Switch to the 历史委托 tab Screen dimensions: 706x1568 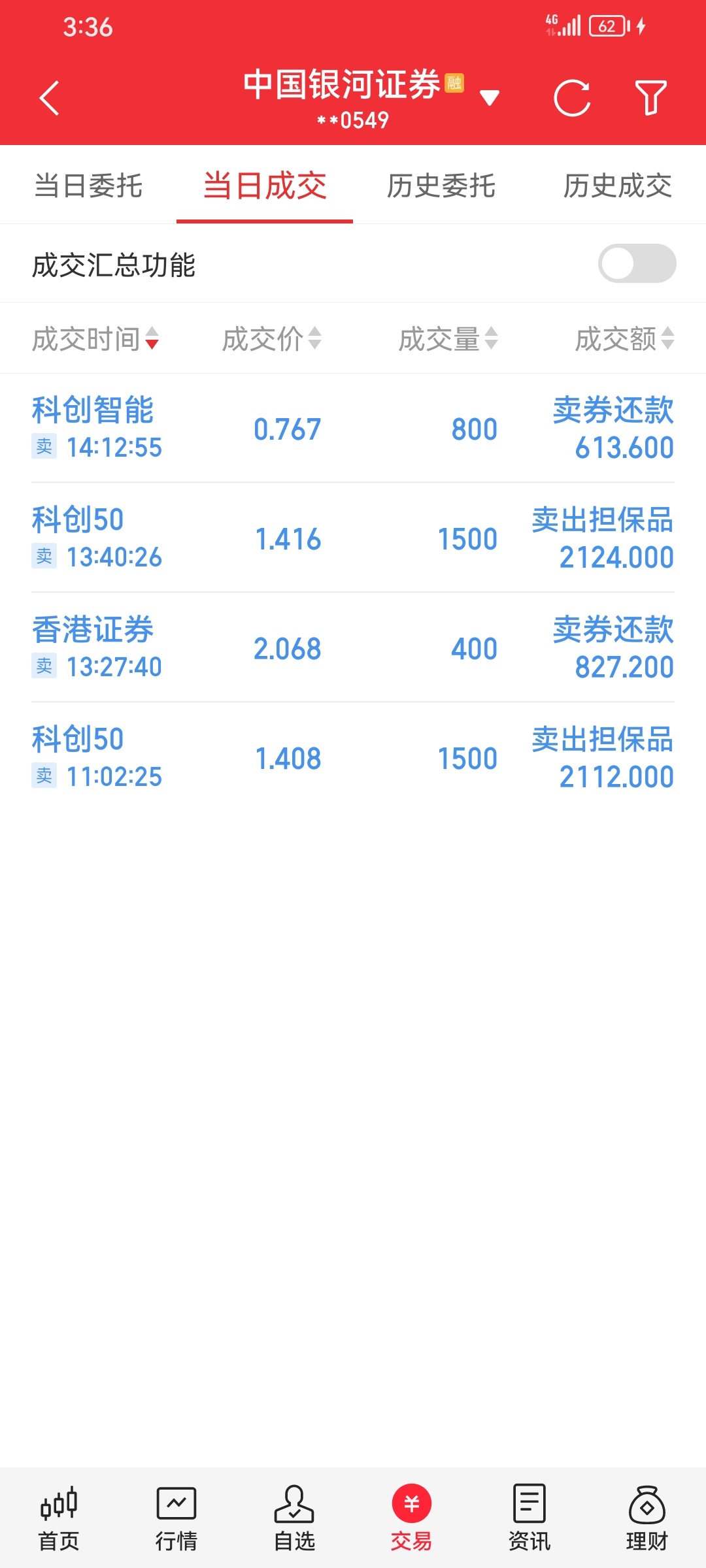click(x=441, y=186)
